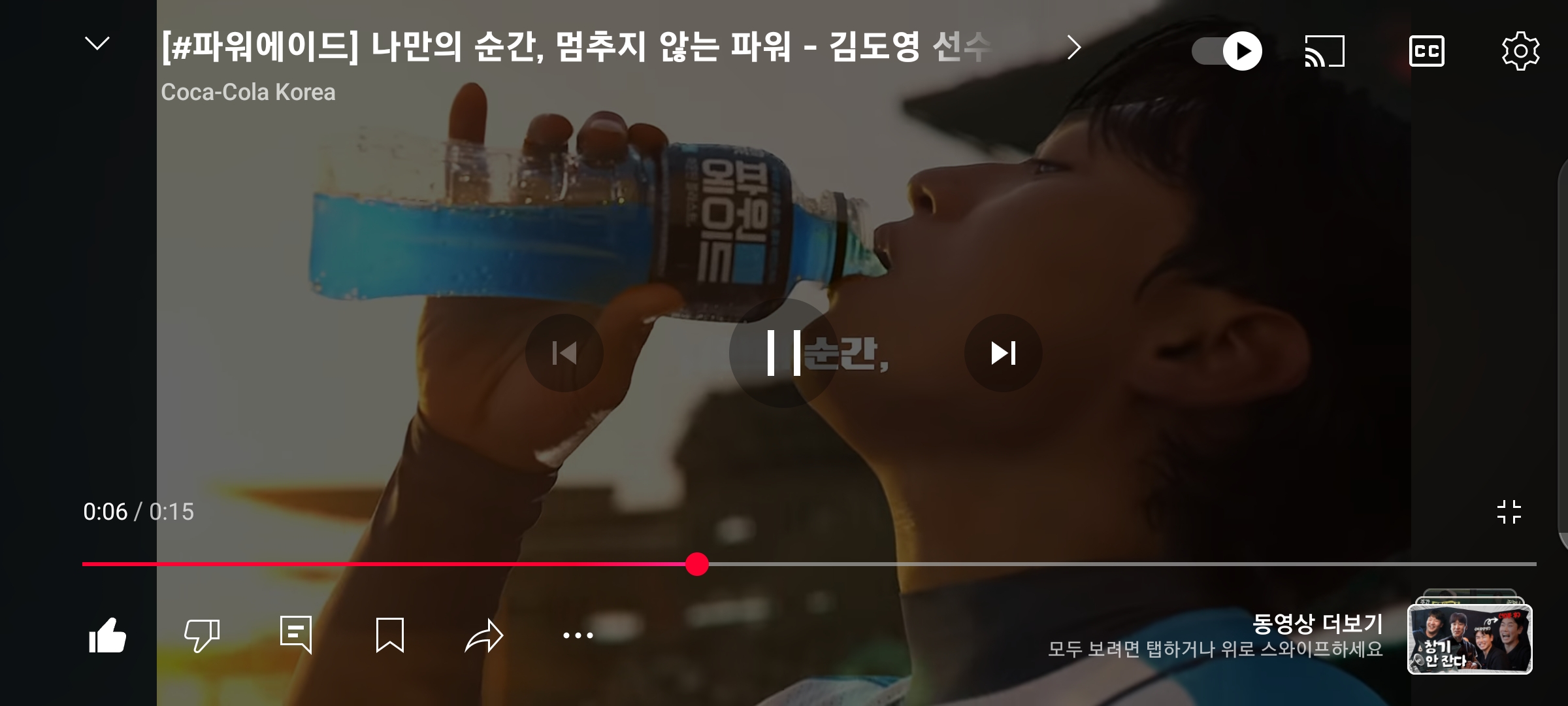Open the comments

tap(296, 634)
